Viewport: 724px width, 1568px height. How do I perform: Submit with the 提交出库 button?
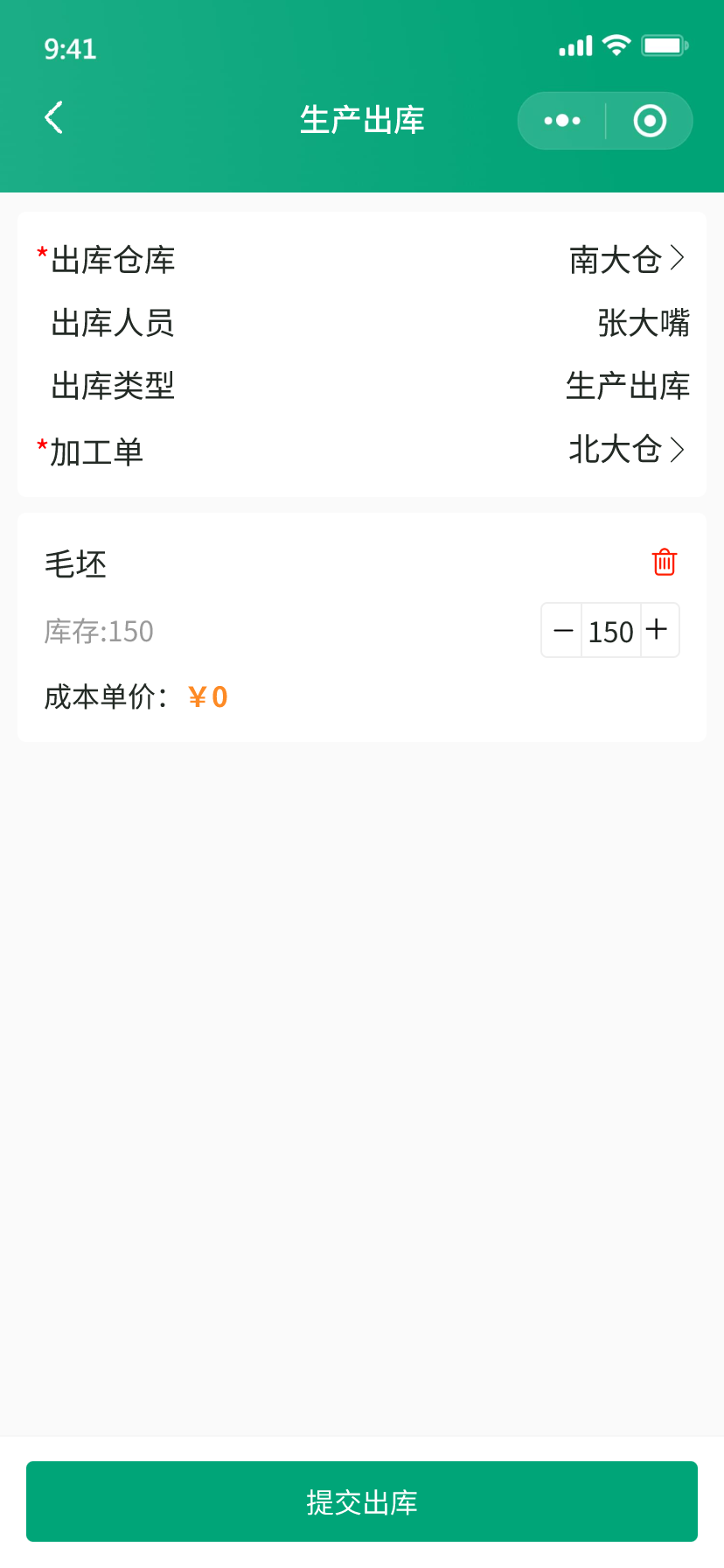click(362, 1501)
